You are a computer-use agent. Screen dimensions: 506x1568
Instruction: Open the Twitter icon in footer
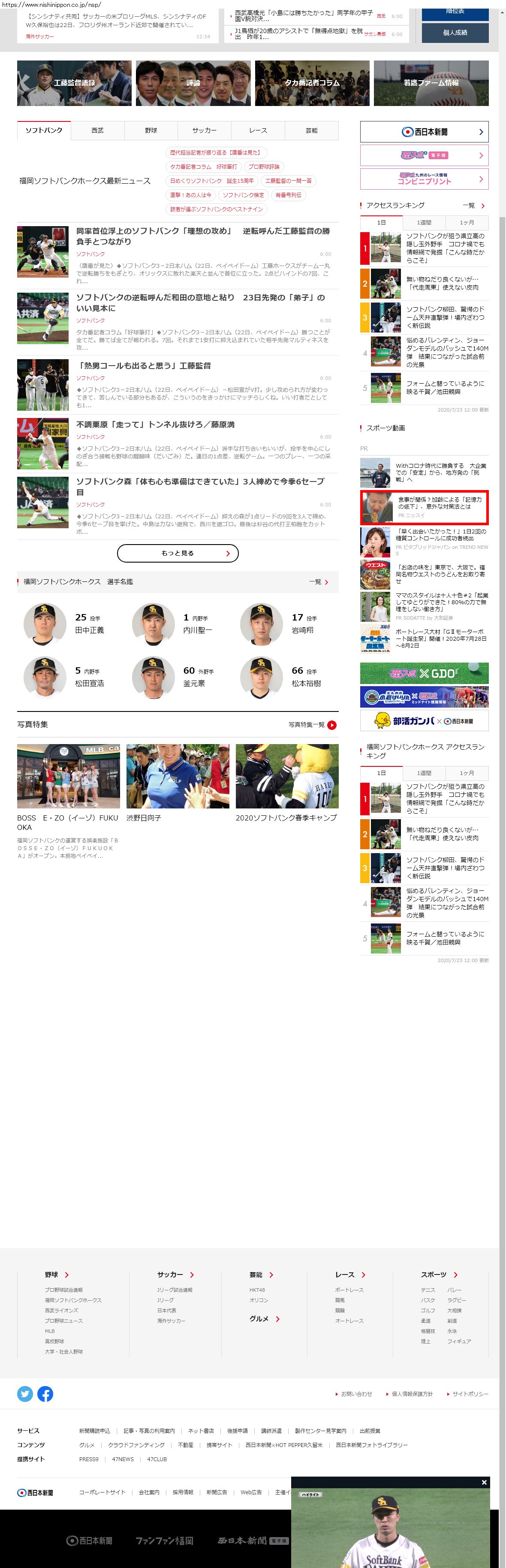coord(25,1394)
